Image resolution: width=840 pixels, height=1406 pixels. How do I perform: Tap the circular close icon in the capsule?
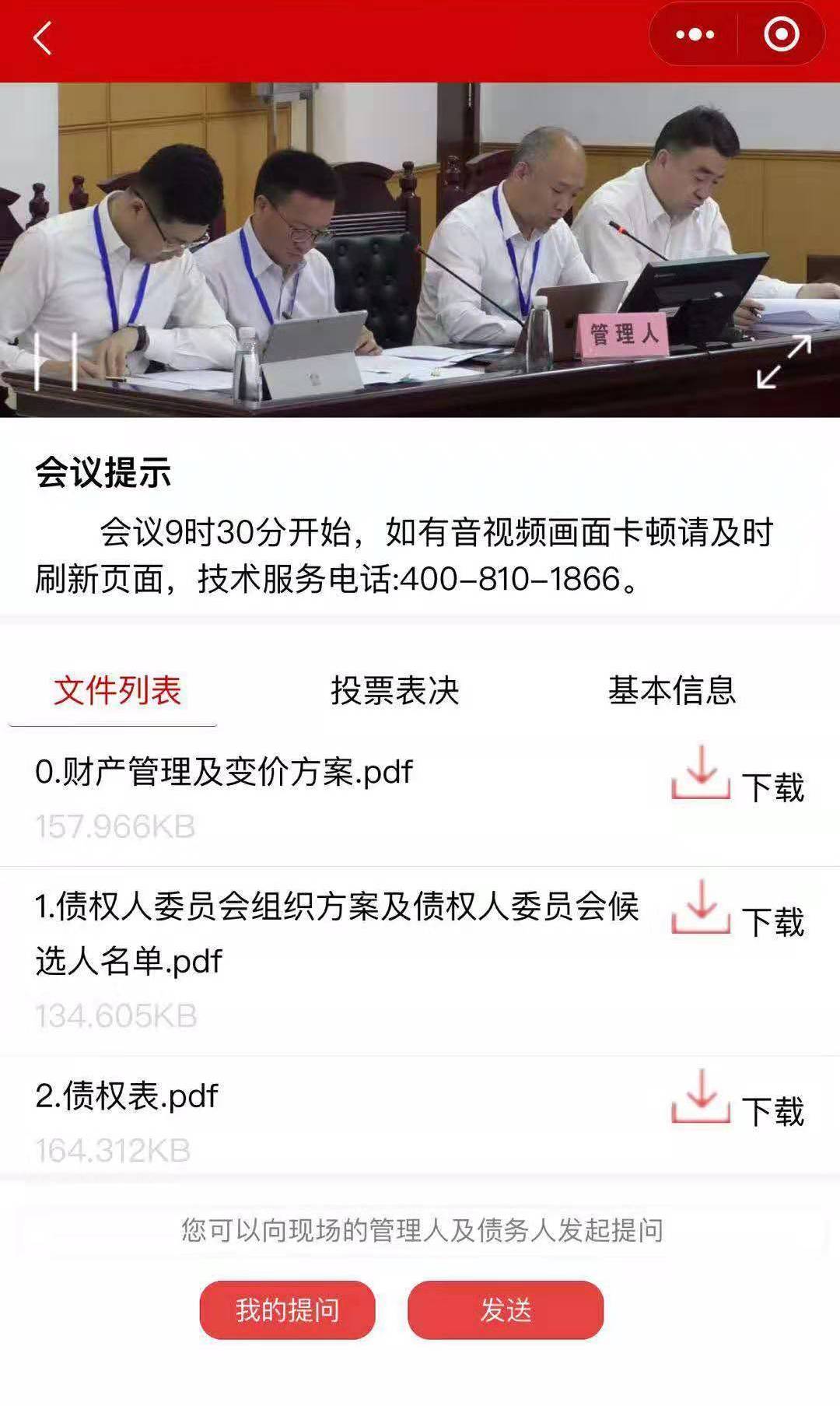782,33
